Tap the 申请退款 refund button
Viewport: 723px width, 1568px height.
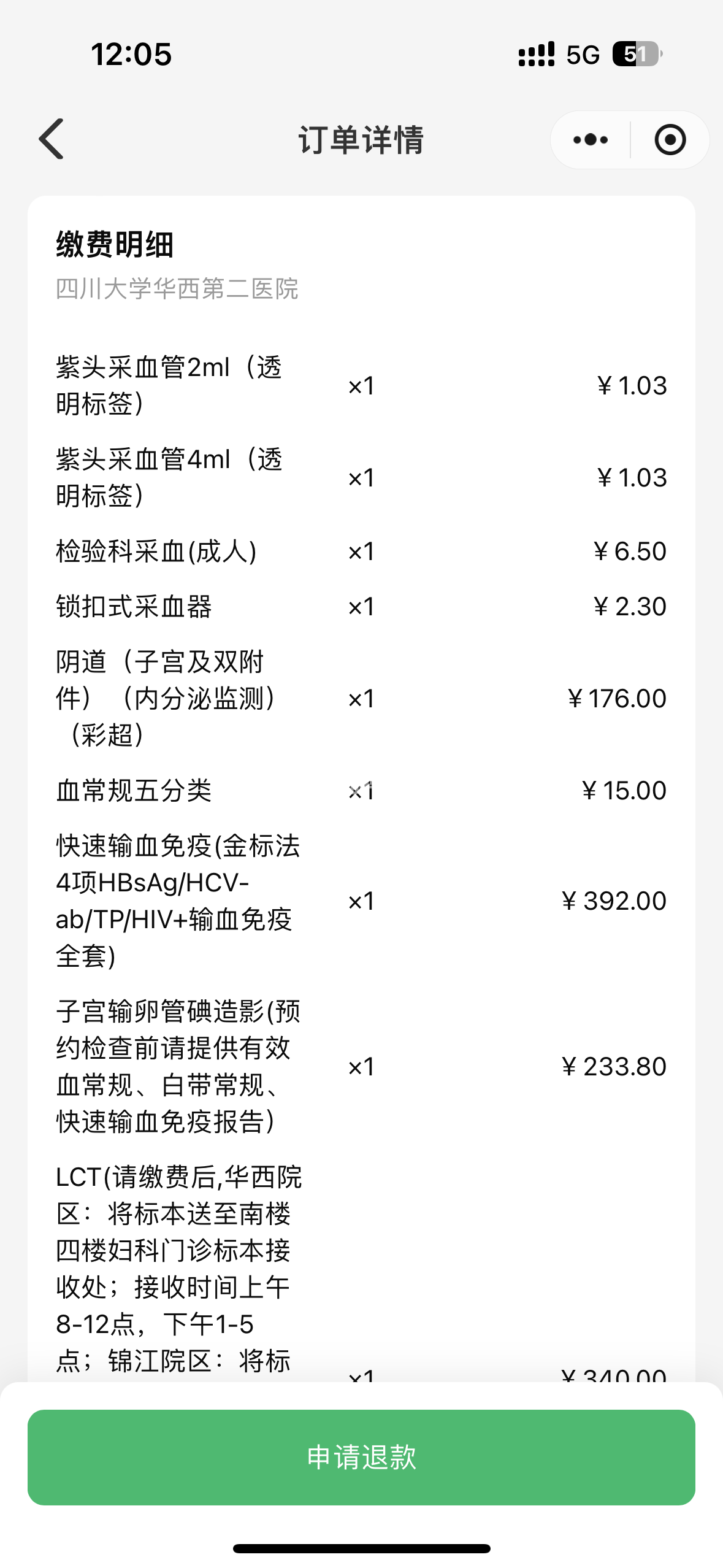pos(361,1457)
